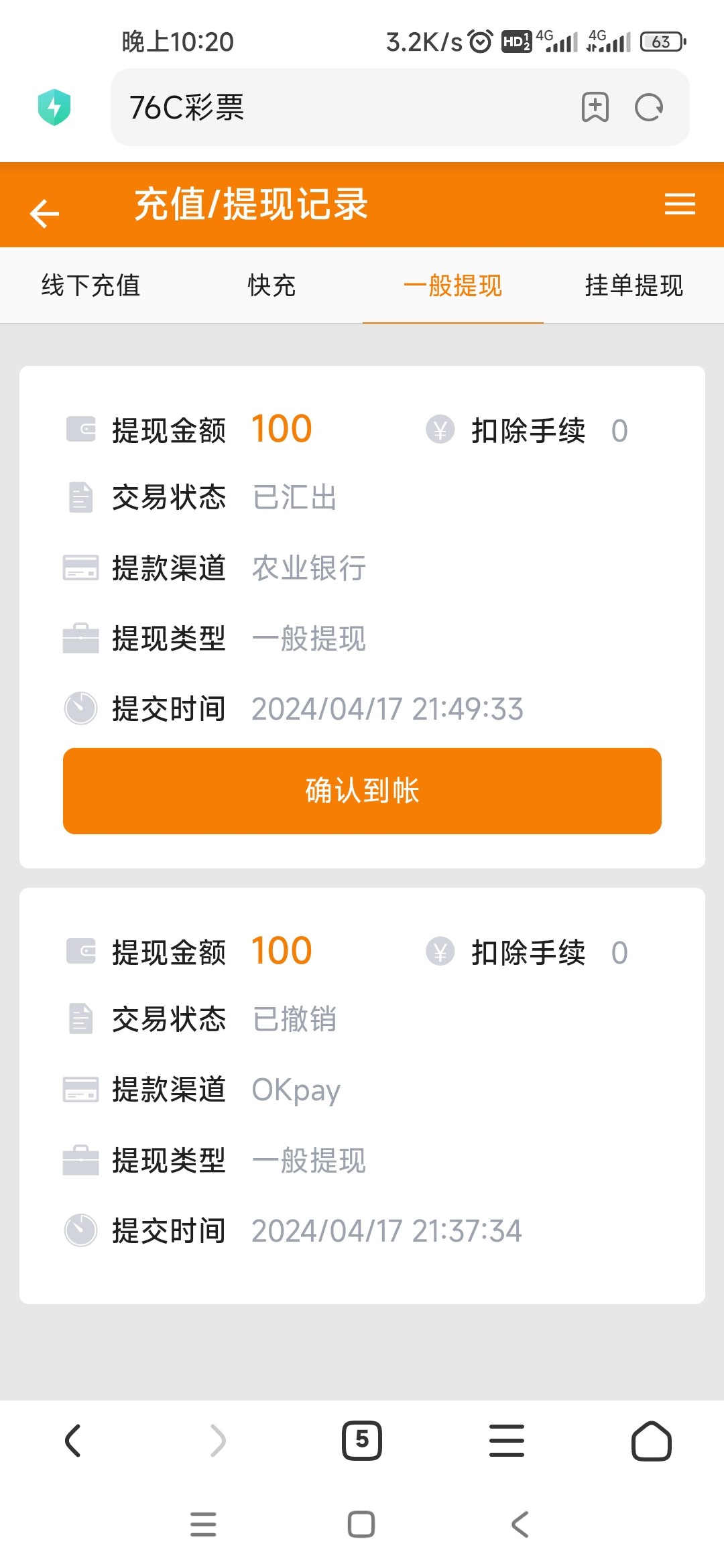Open the hamburger menu in orange header
Image resolution: width=724 pixels, height=1568 pixels.
pyautogui.click(x=680, y=204)
